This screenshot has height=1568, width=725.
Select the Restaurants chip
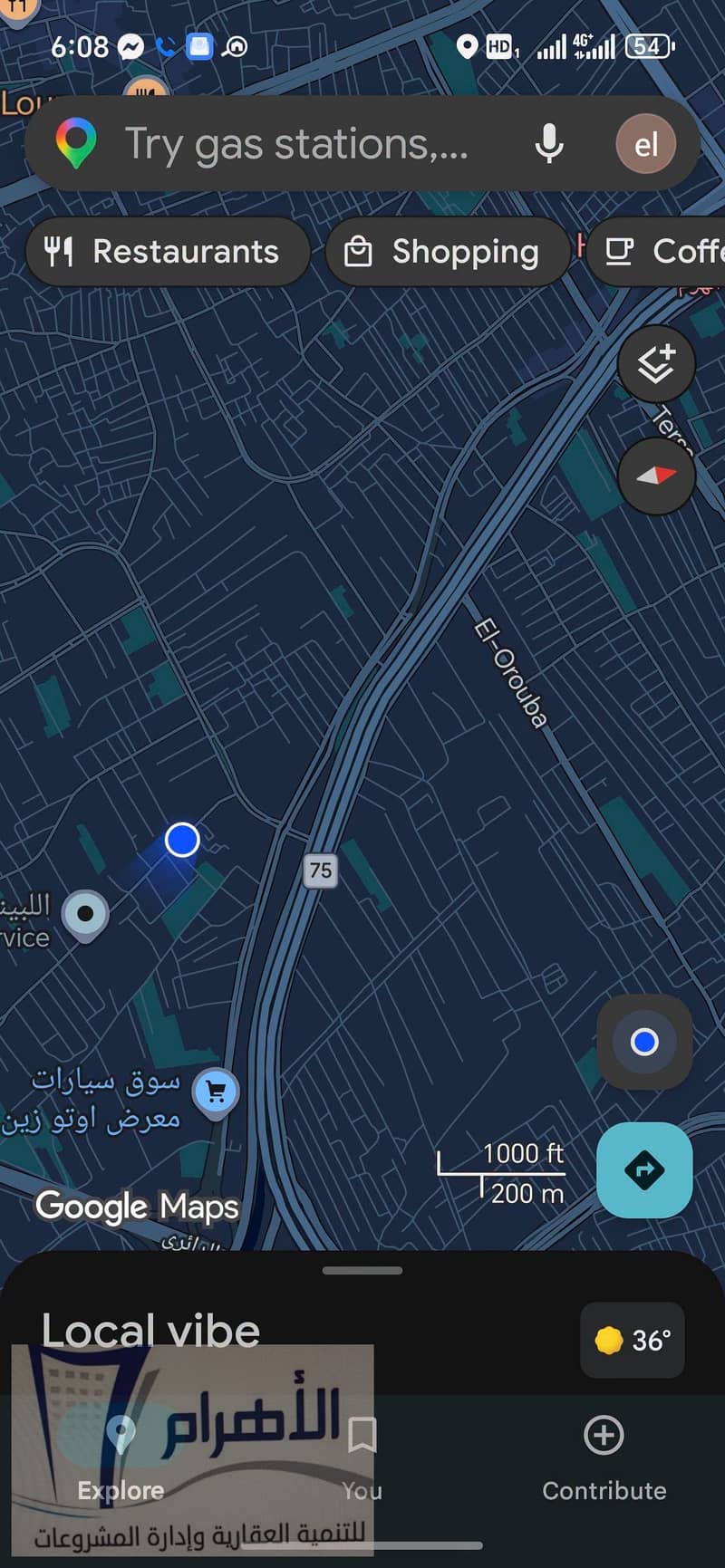168,251
